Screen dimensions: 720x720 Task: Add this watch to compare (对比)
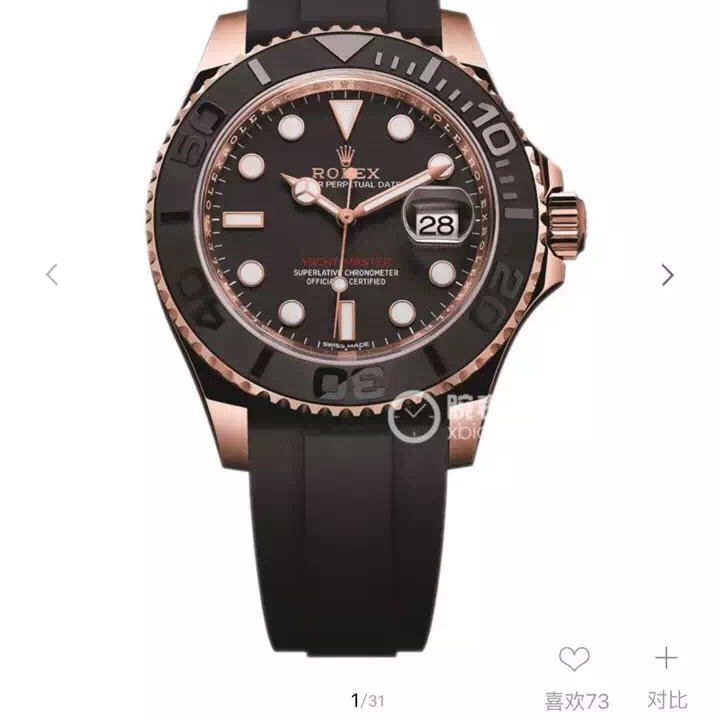[x=665, y=659]
